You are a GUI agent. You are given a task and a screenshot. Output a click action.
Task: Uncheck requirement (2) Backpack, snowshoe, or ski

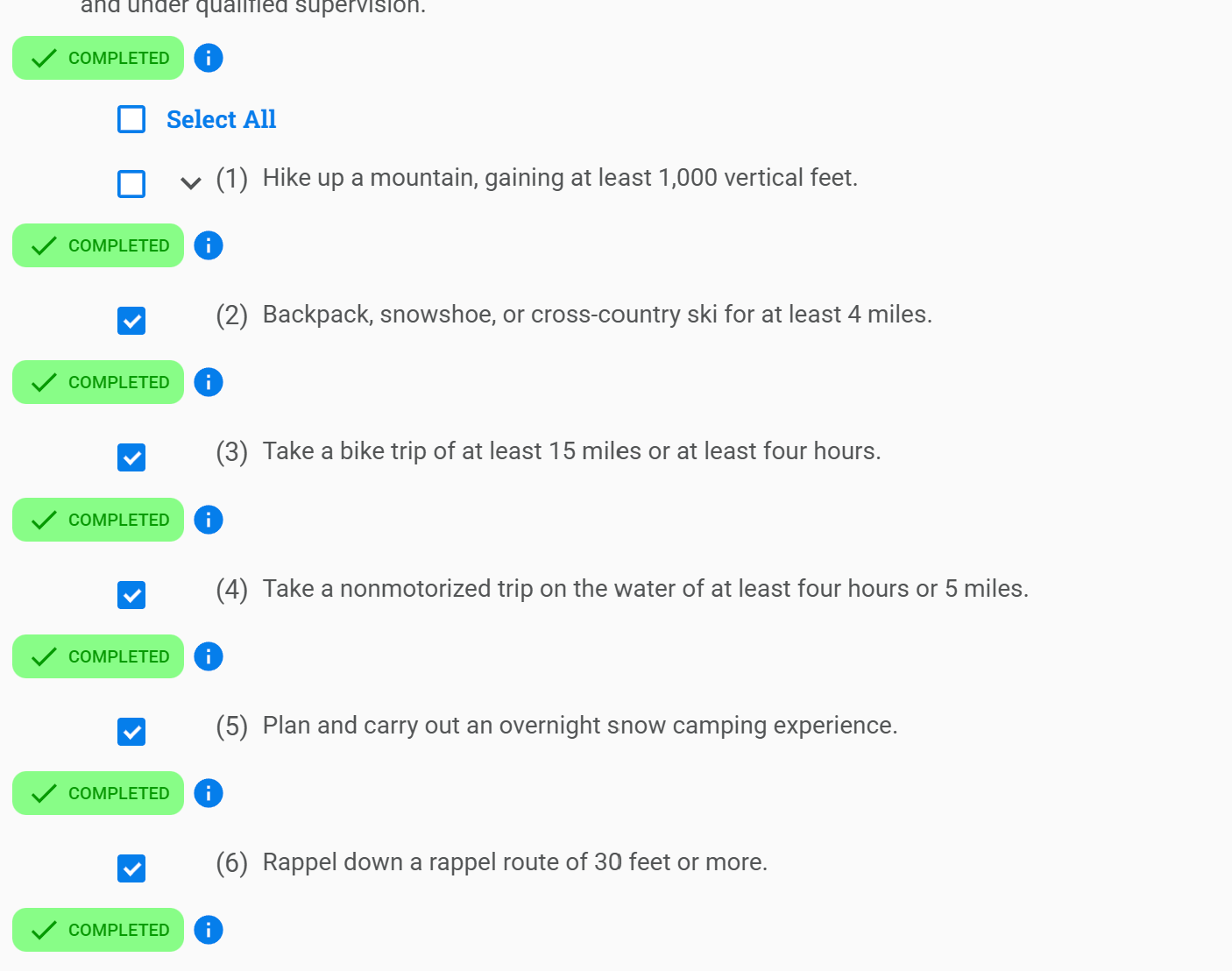(x=131, y=321)
